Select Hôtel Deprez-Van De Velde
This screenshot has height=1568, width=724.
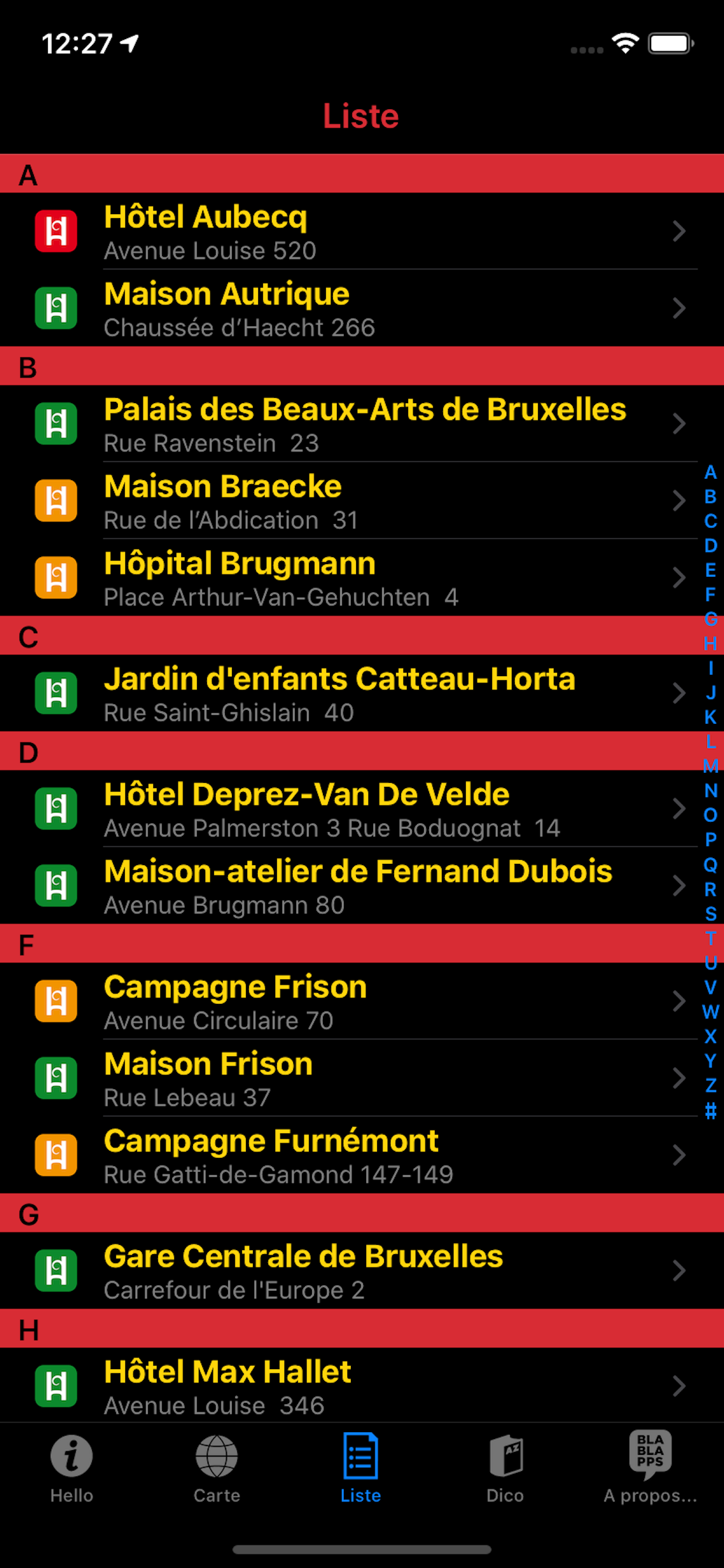tap(362, 808)
